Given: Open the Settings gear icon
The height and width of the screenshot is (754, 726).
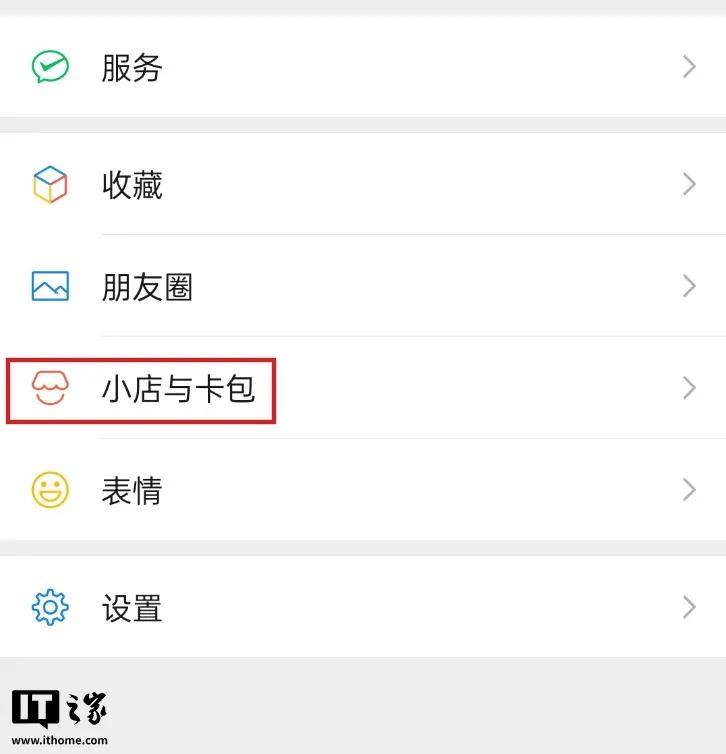Looking at the screenshot, I should (x=48, y=607).
